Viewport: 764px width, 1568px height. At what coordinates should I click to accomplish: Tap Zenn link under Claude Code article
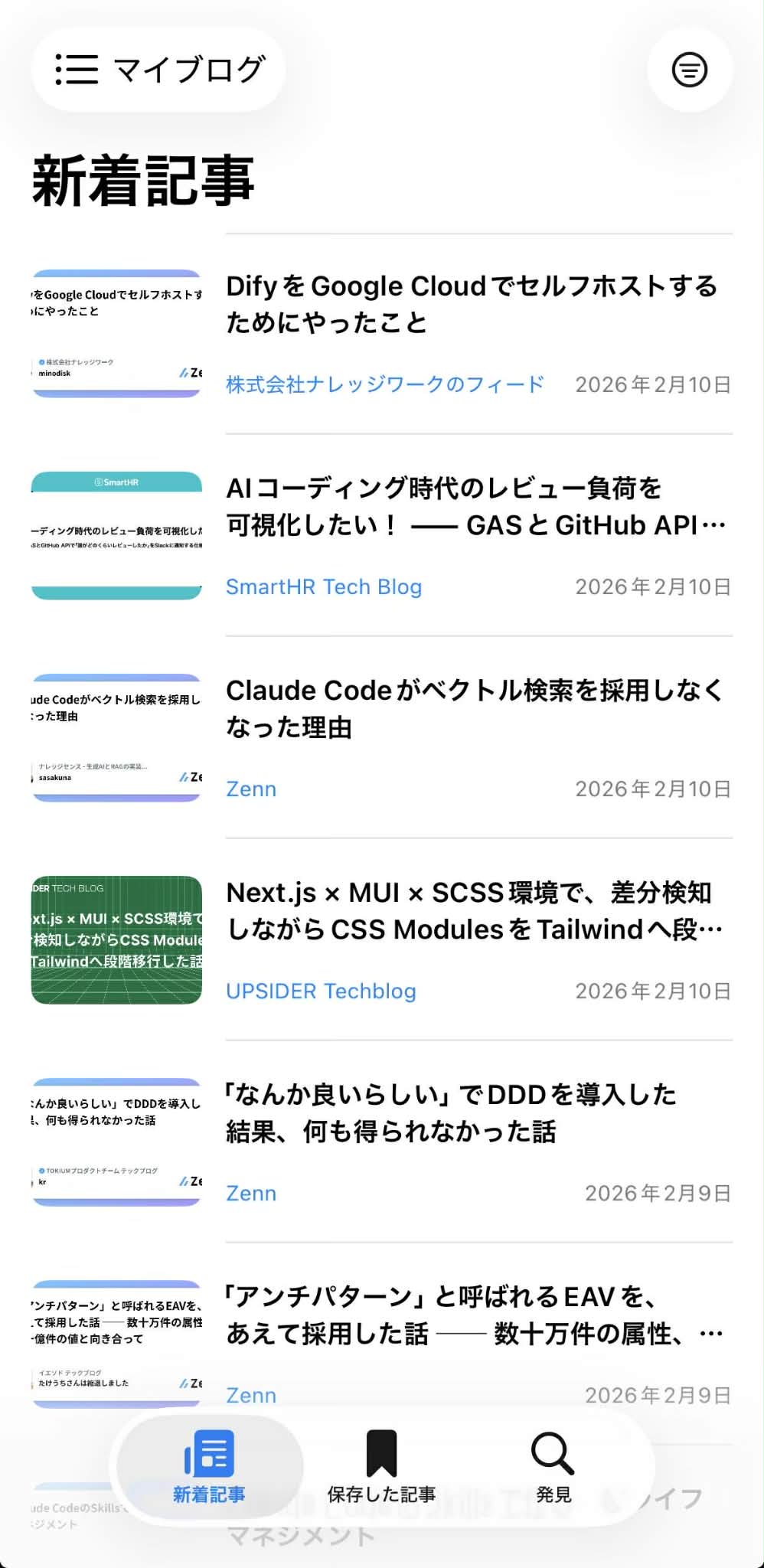coord(252,789)
